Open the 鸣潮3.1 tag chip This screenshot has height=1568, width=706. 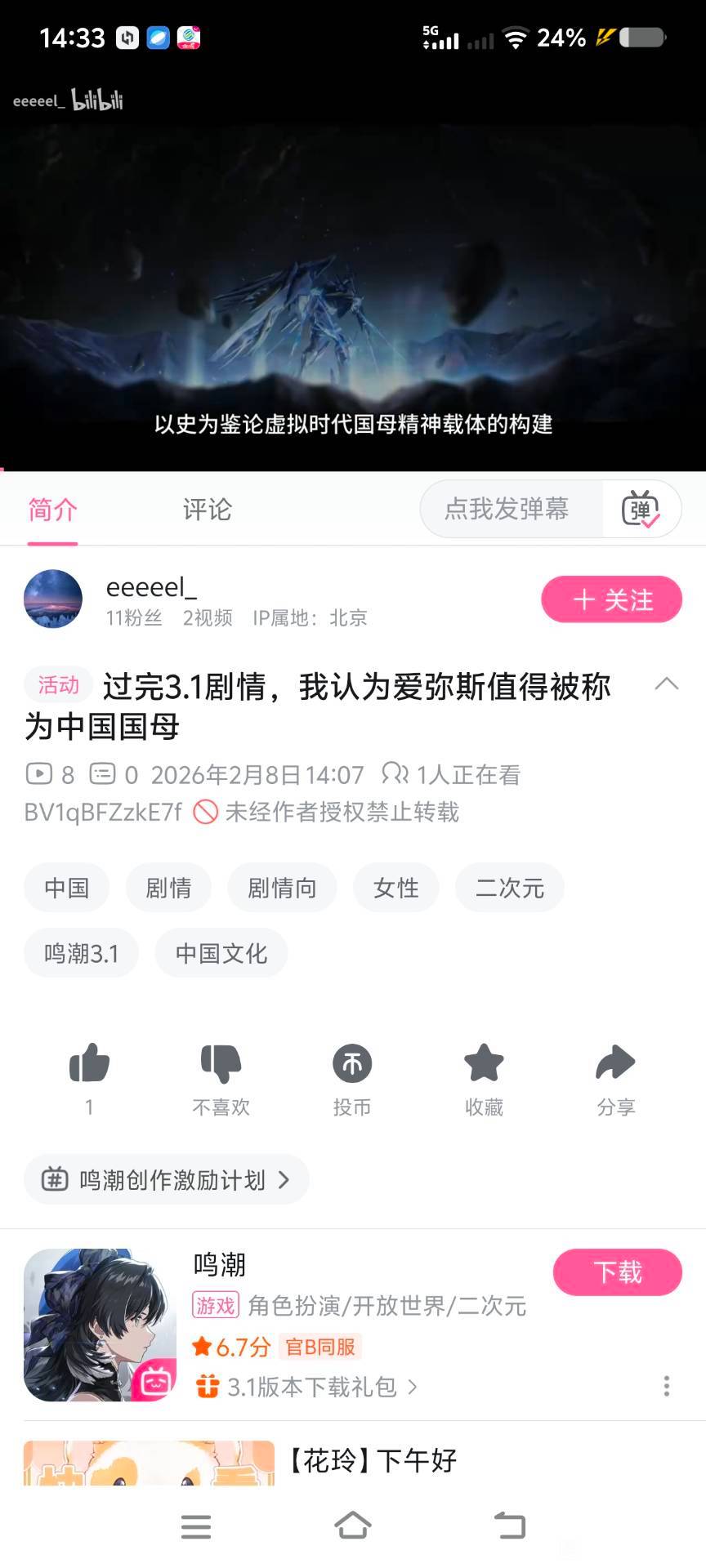pos(81,953)
